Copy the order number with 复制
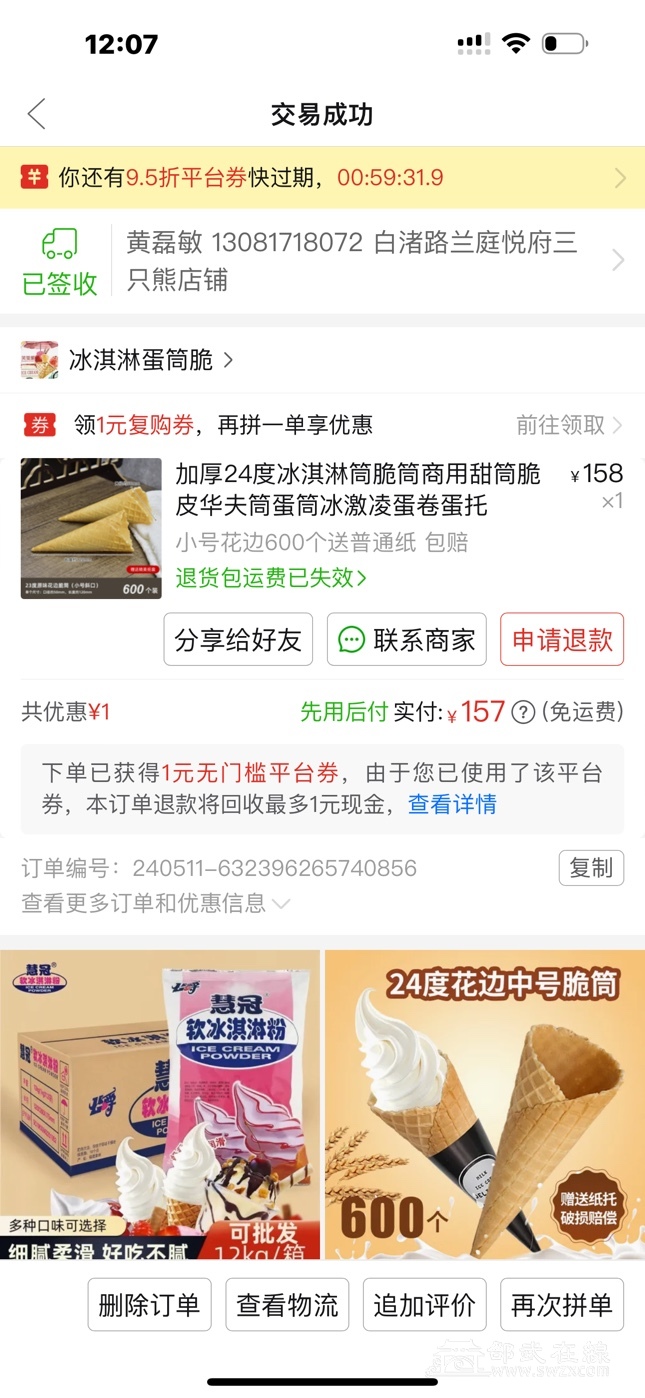This screenshot has width=645, height=1398. [590, 868]
